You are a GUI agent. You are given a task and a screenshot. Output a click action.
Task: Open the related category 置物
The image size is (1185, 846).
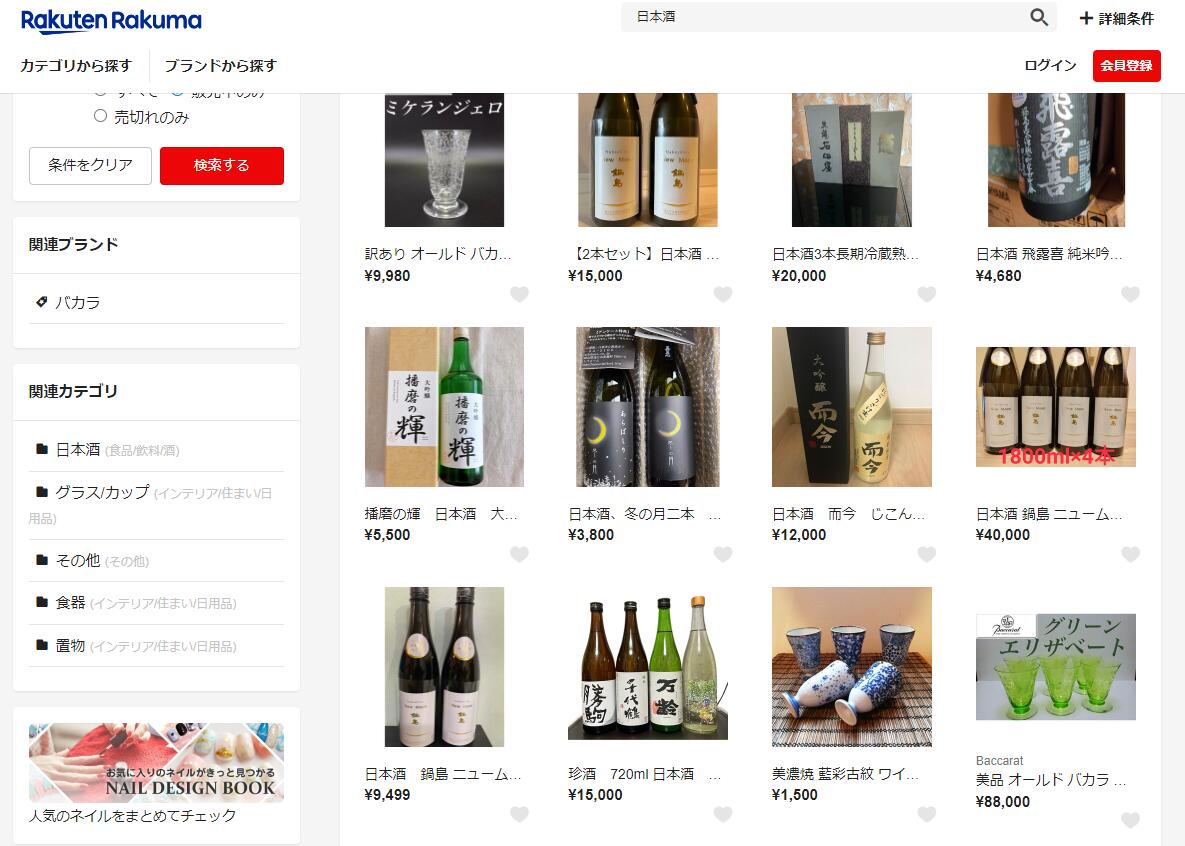70,645
